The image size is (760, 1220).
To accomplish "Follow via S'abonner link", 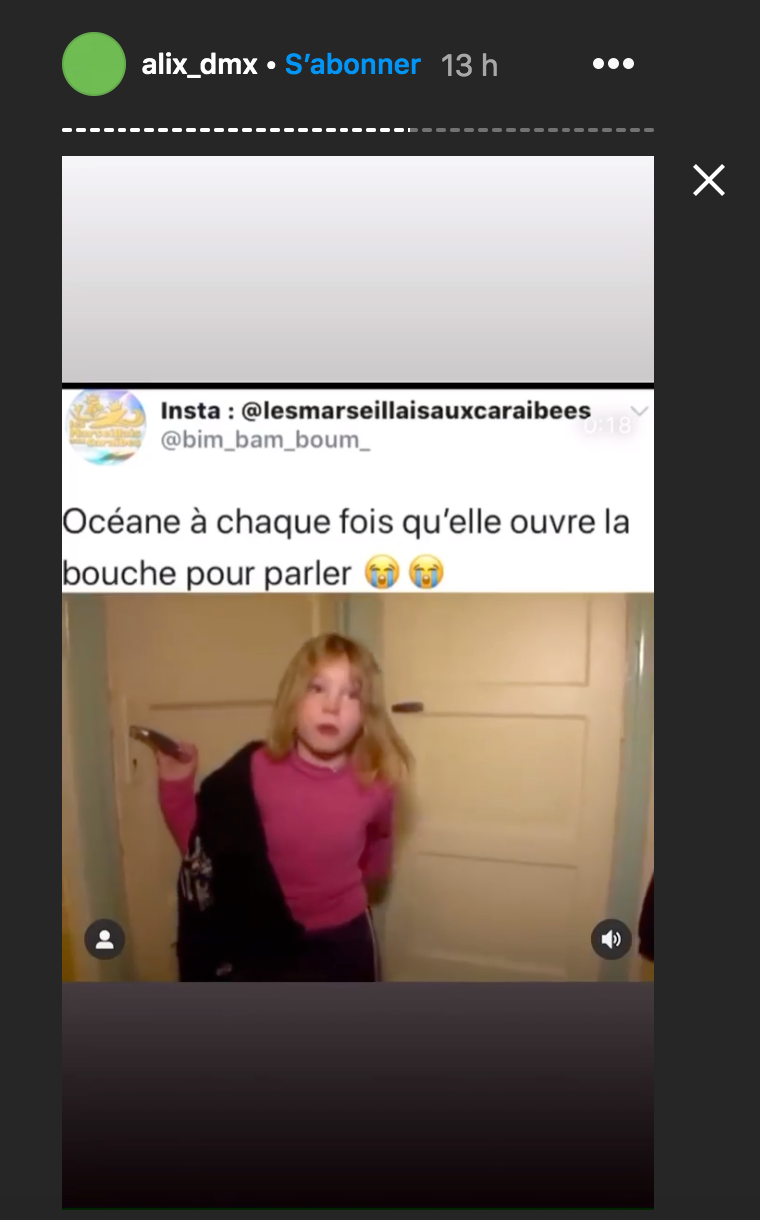I will point(352,65).
